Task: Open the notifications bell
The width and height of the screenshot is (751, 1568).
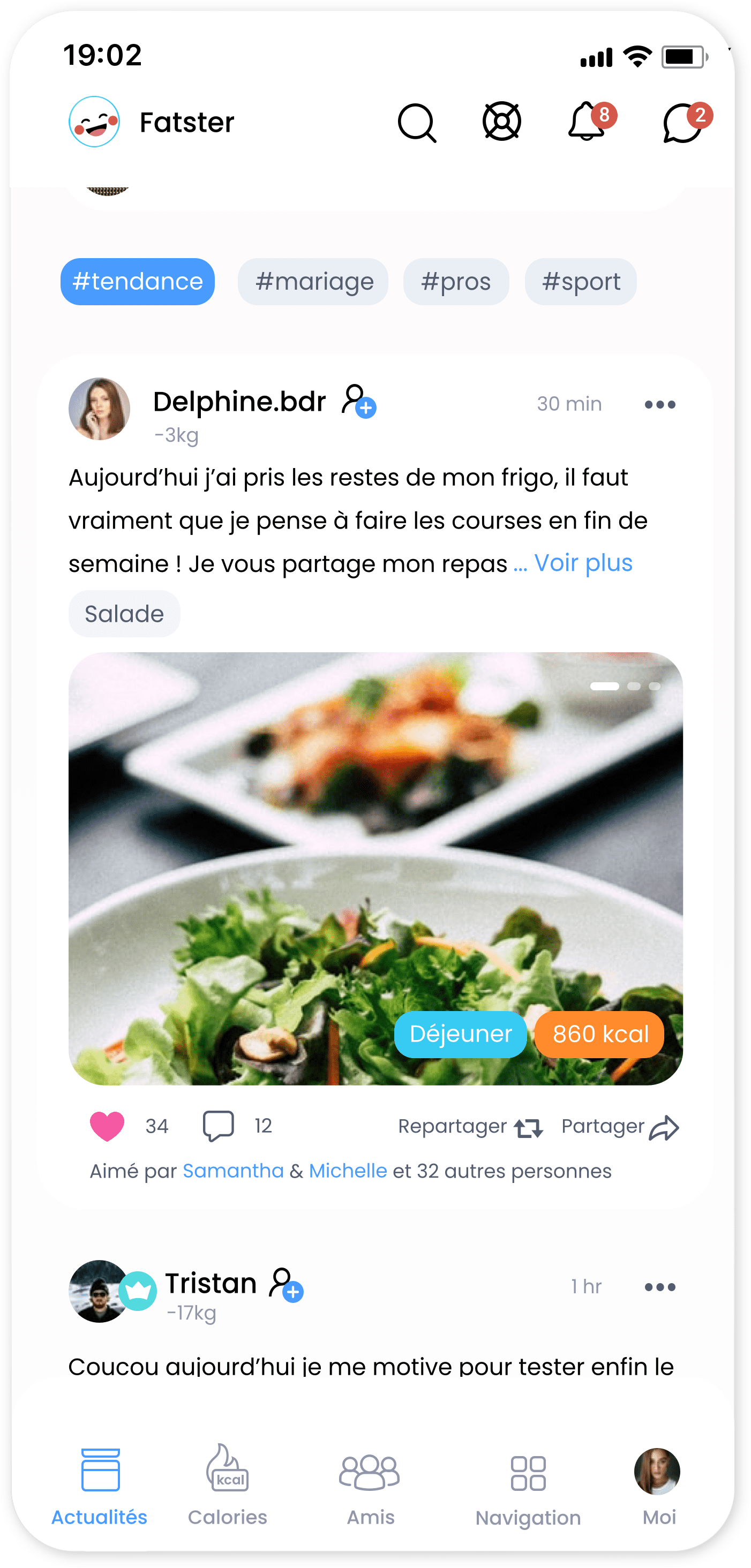Action: pos(587,122)
